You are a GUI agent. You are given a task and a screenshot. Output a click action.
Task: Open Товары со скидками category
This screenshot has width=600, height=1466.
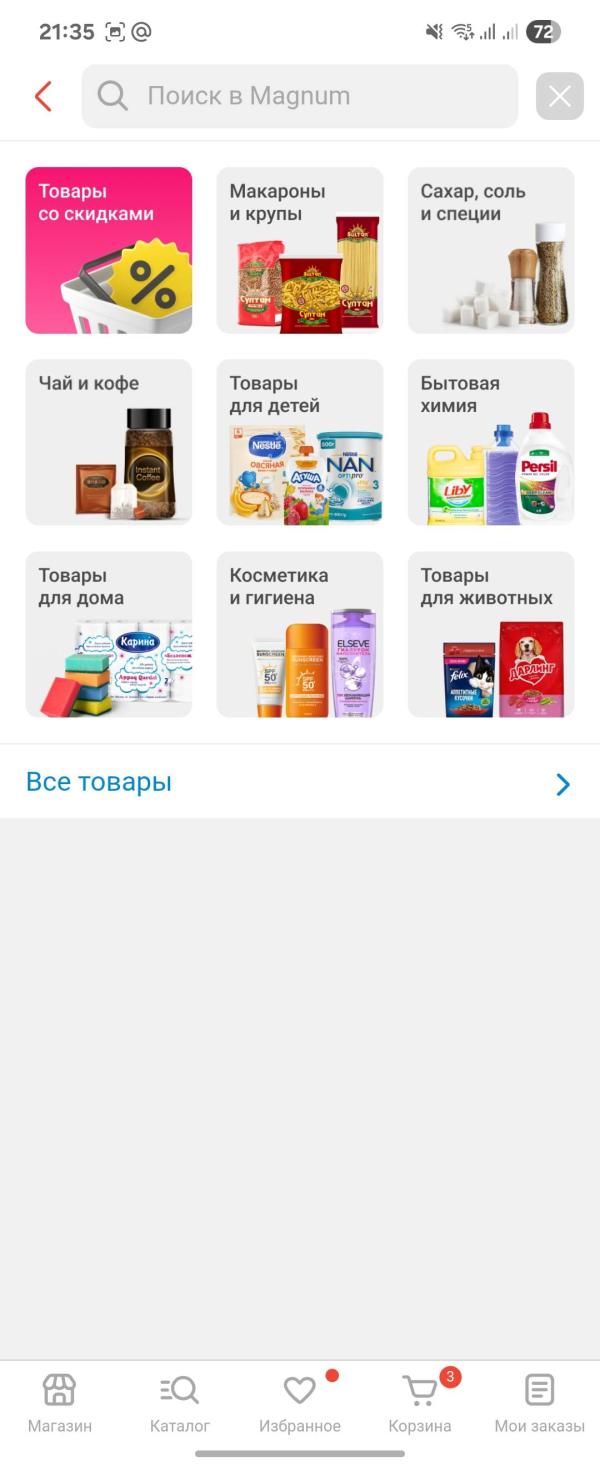coord(109,250)
